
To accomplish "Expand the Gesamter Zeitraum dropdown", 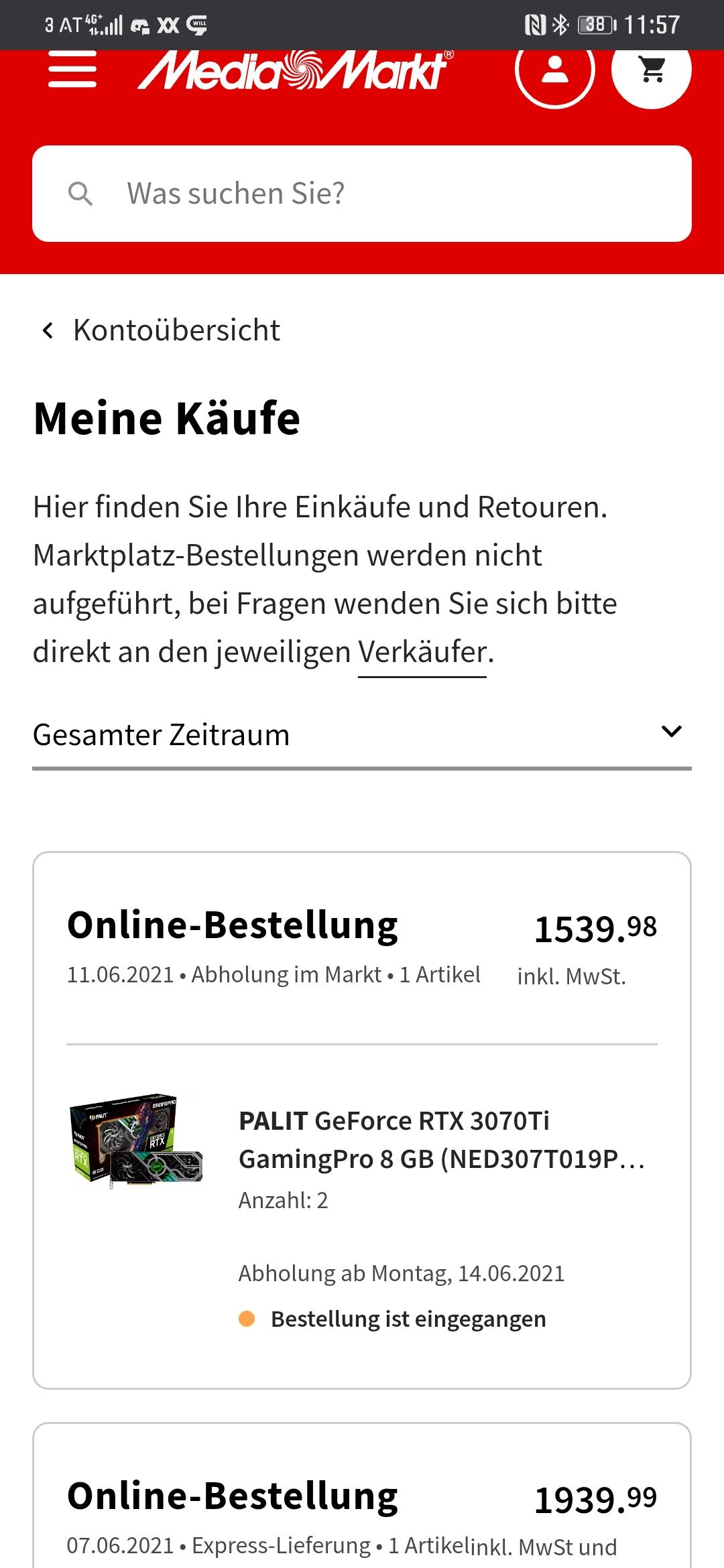I will [362, 736].
